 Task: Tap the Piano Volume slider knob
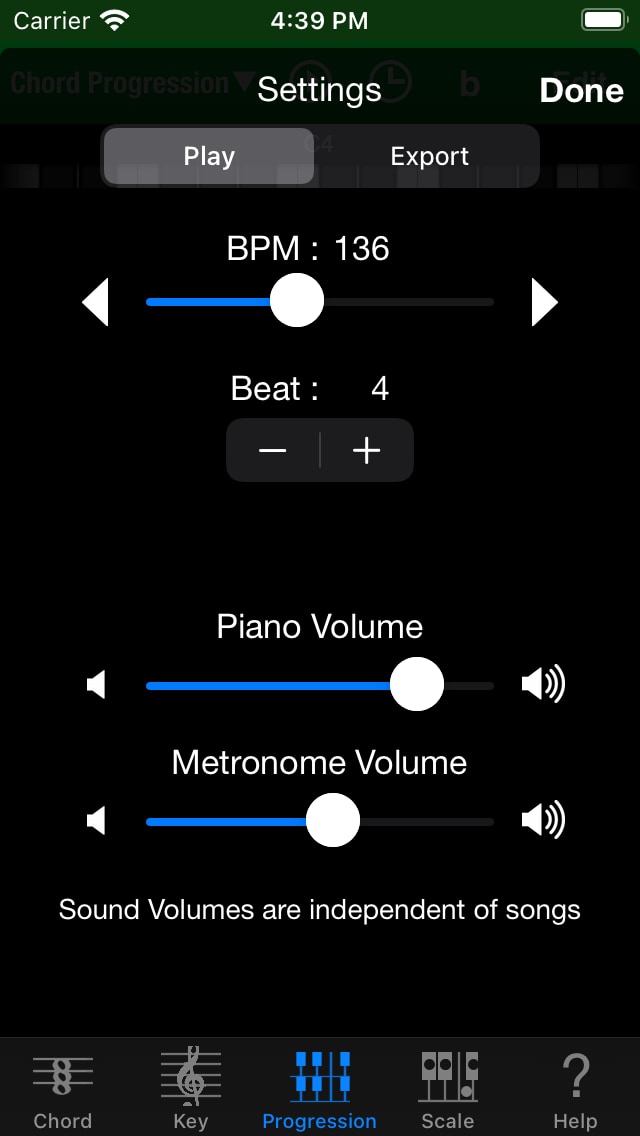417,684
